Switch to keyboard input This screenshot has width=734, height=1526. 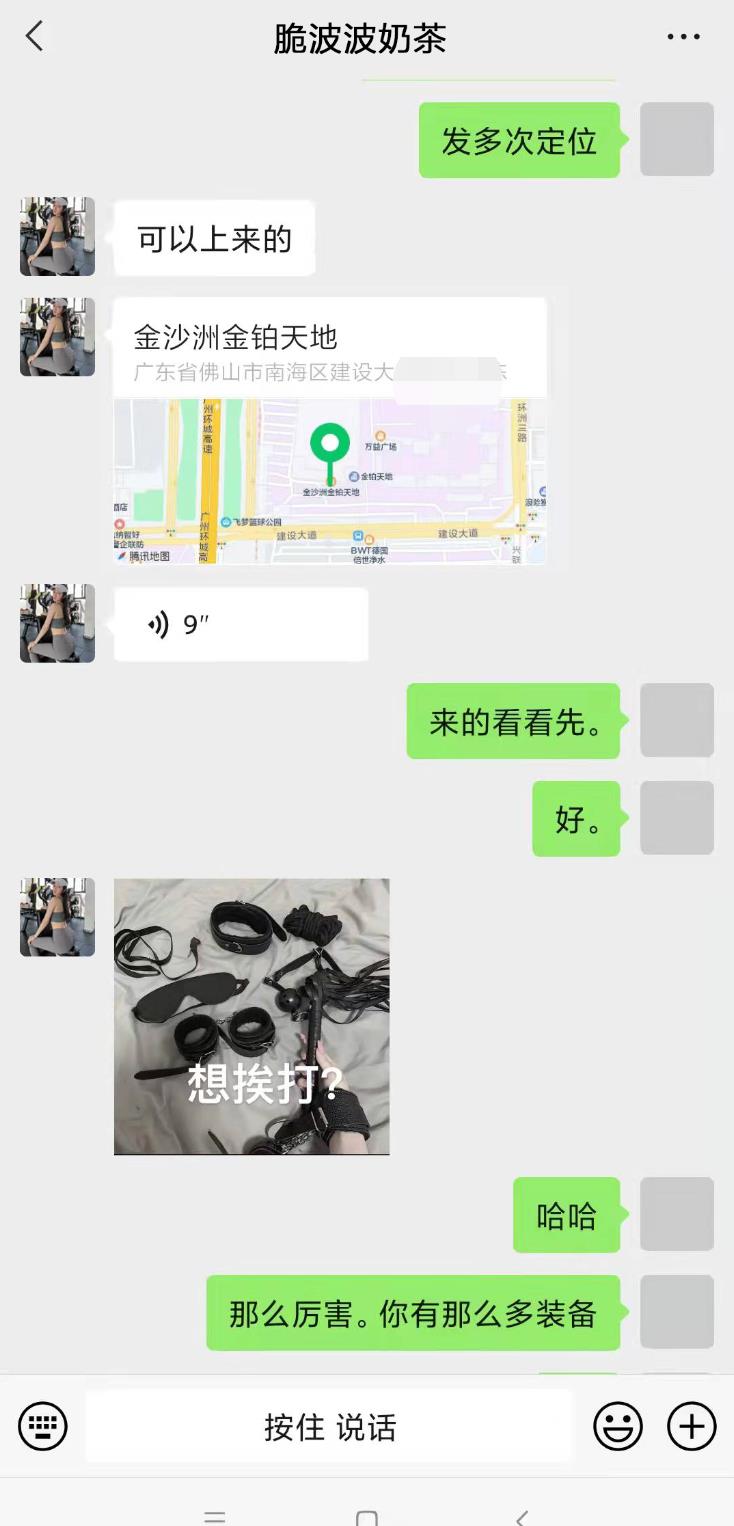43,1426
